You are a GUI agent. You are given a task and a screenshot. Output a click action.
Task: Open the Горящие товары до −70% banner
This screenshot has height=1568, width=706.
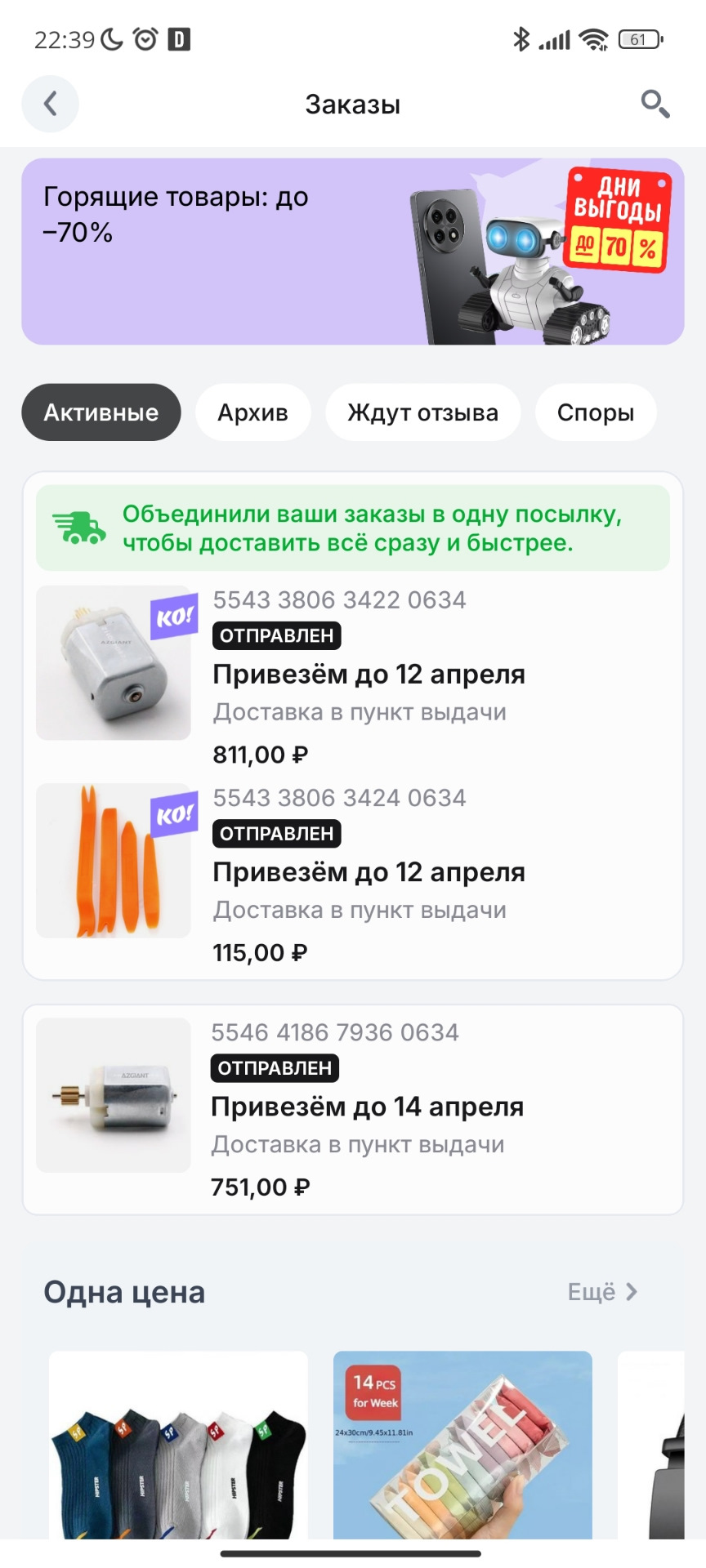[x=352, y=252]
